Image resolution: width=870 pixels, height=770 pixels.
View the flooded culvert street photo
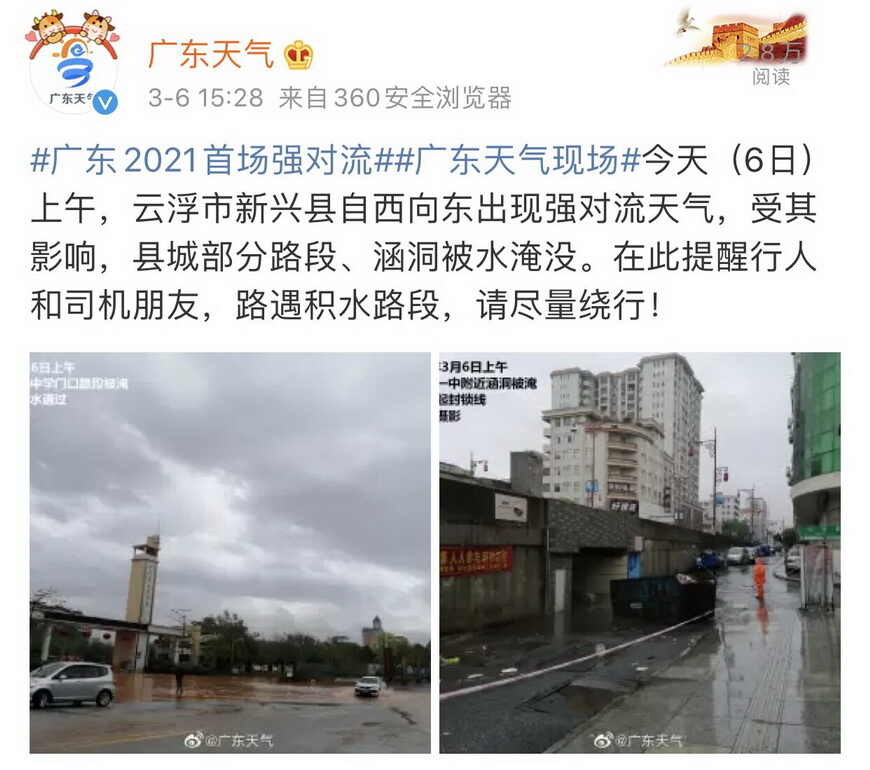pyautogui.click(x=639, y=552)
